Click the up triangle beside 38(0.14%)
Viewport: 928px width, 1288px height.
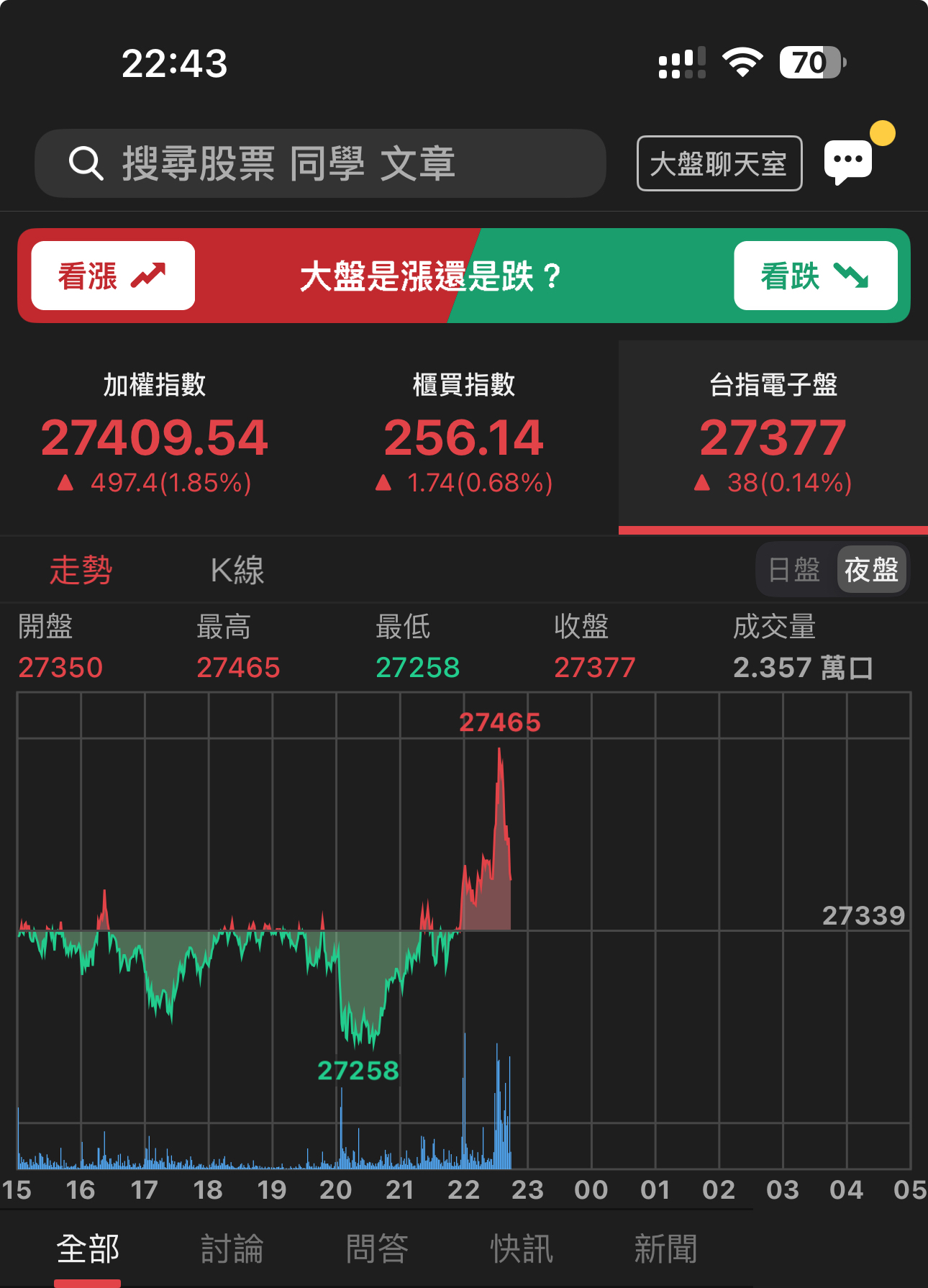701,484
